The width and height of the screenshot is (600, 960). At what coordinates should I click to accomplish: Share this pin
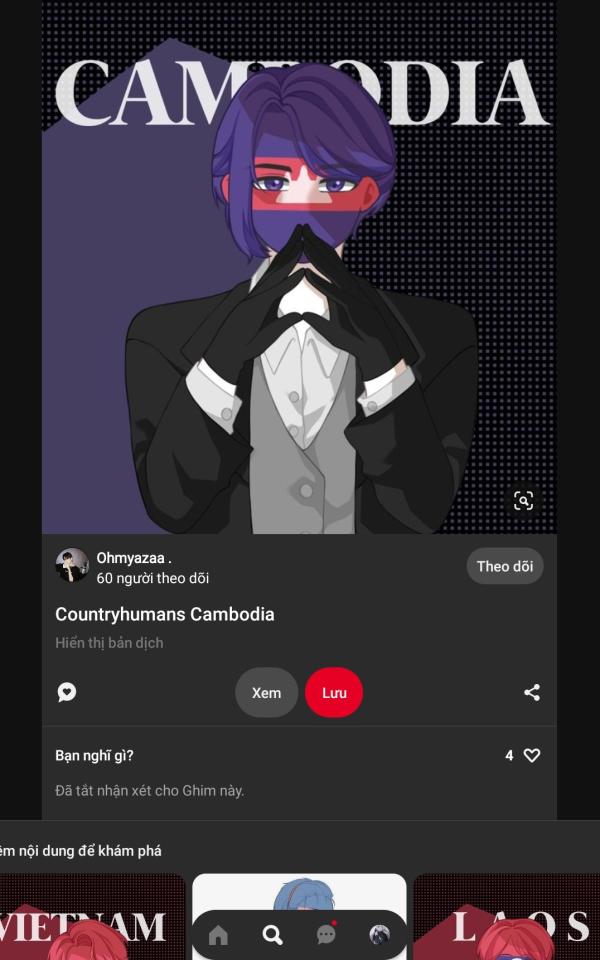(x=532, y=692)
